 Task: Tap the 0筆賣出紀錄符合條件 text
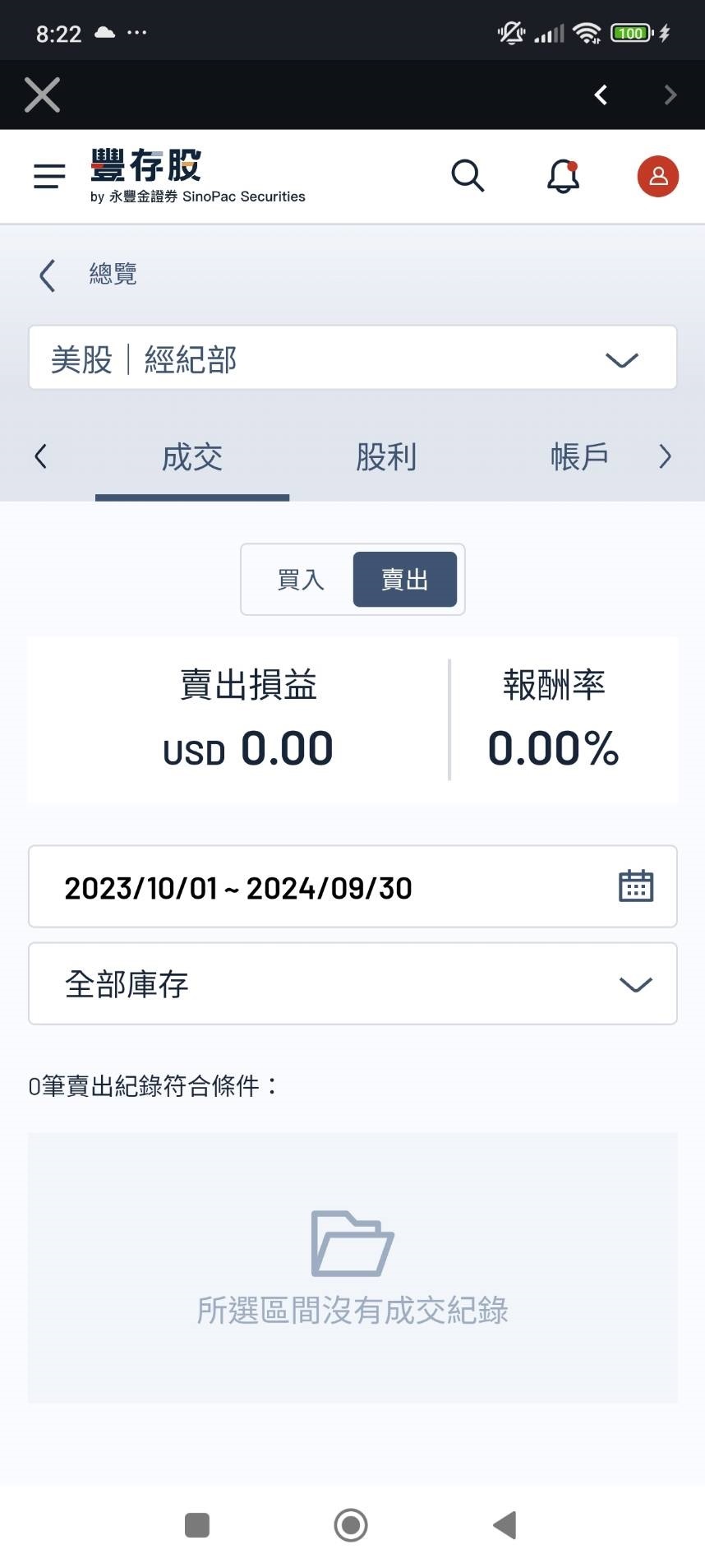pyautogui.click(x=152, y=1085)
